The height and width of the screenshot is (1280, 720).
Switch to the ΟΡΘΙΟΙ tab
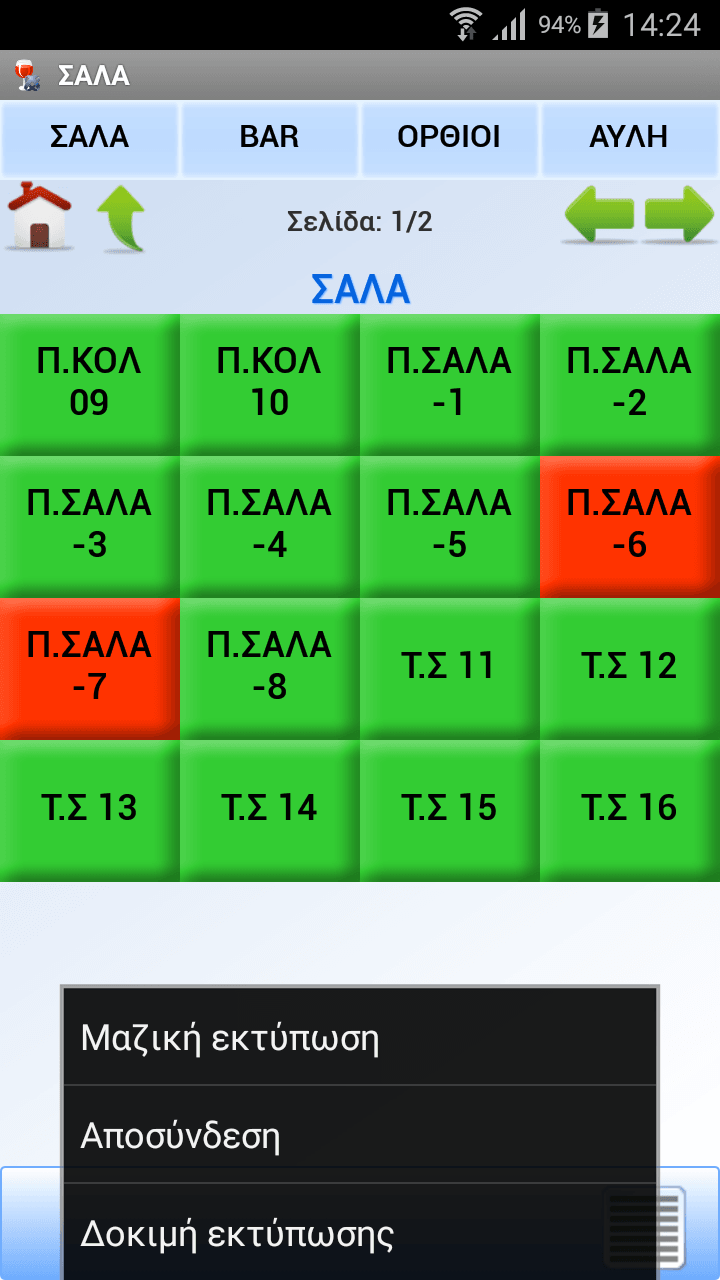[449, 137]
